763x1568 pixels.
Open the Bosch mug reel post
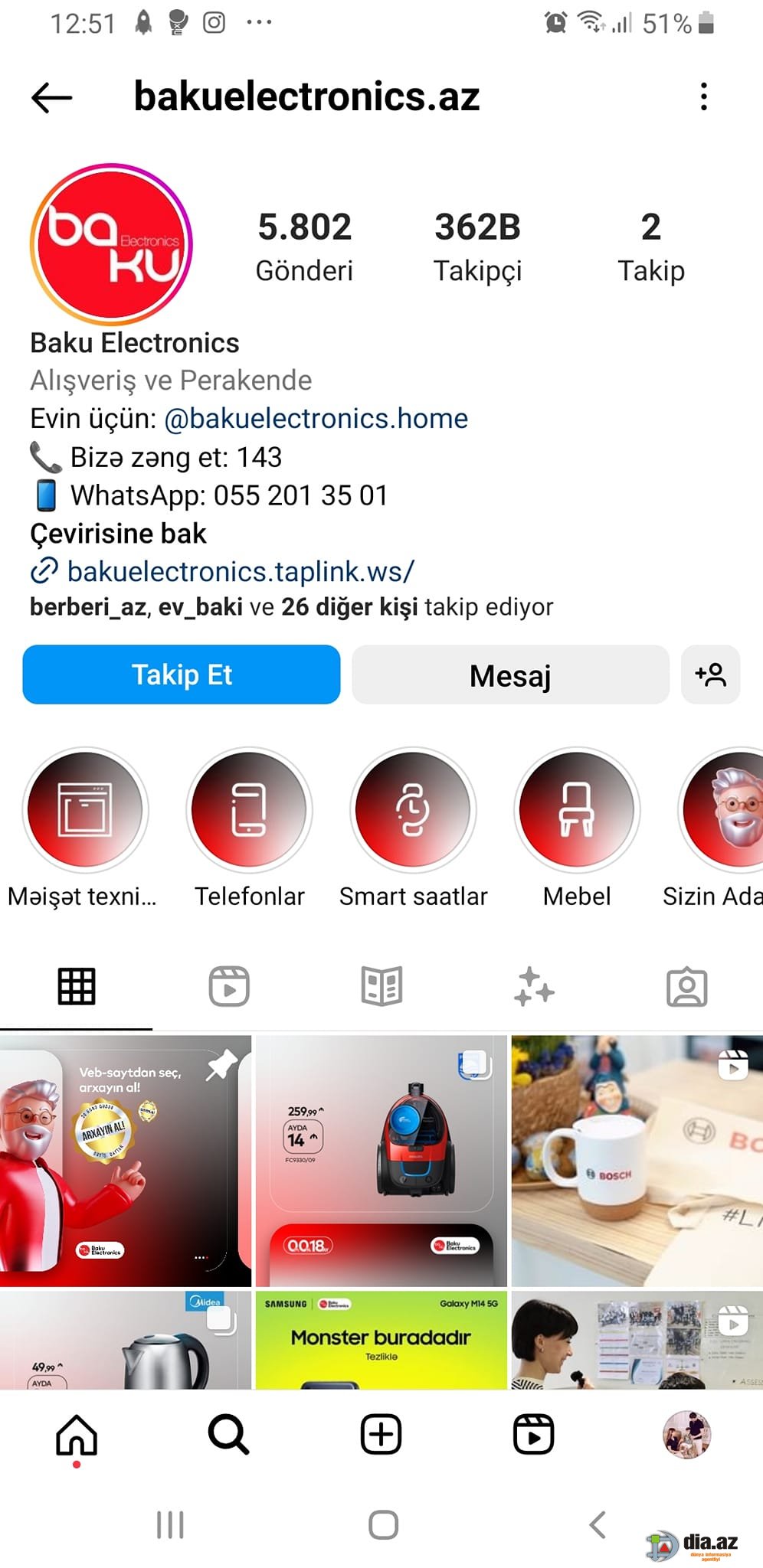pos(637,1161)
